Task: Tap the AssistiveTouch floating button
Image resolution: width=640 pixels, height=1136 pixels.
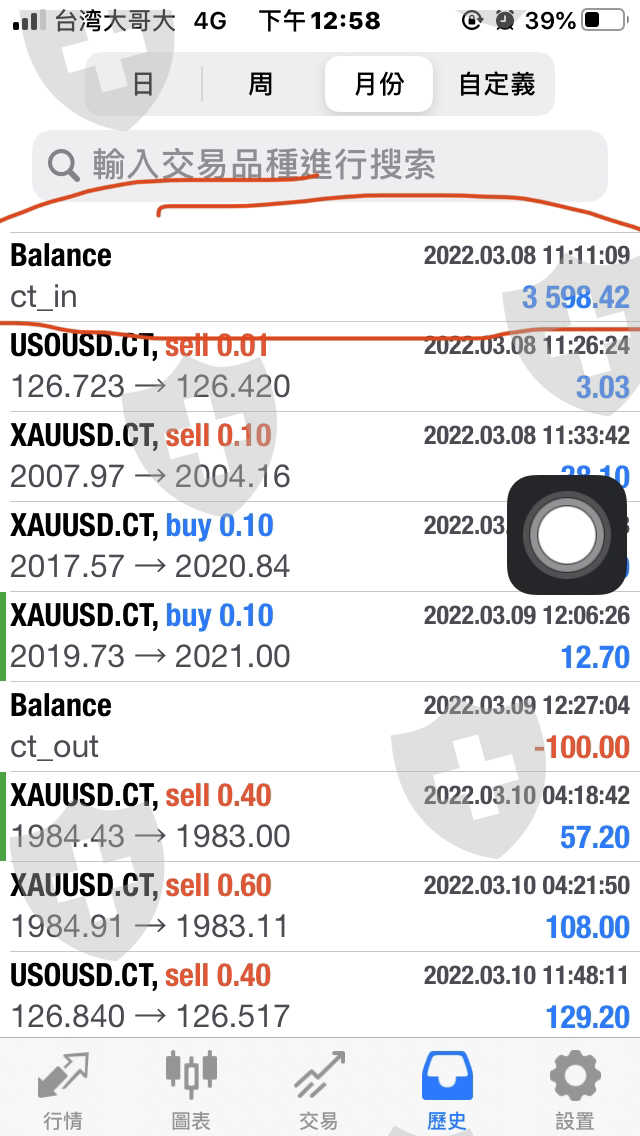Action: click(567, 534)
